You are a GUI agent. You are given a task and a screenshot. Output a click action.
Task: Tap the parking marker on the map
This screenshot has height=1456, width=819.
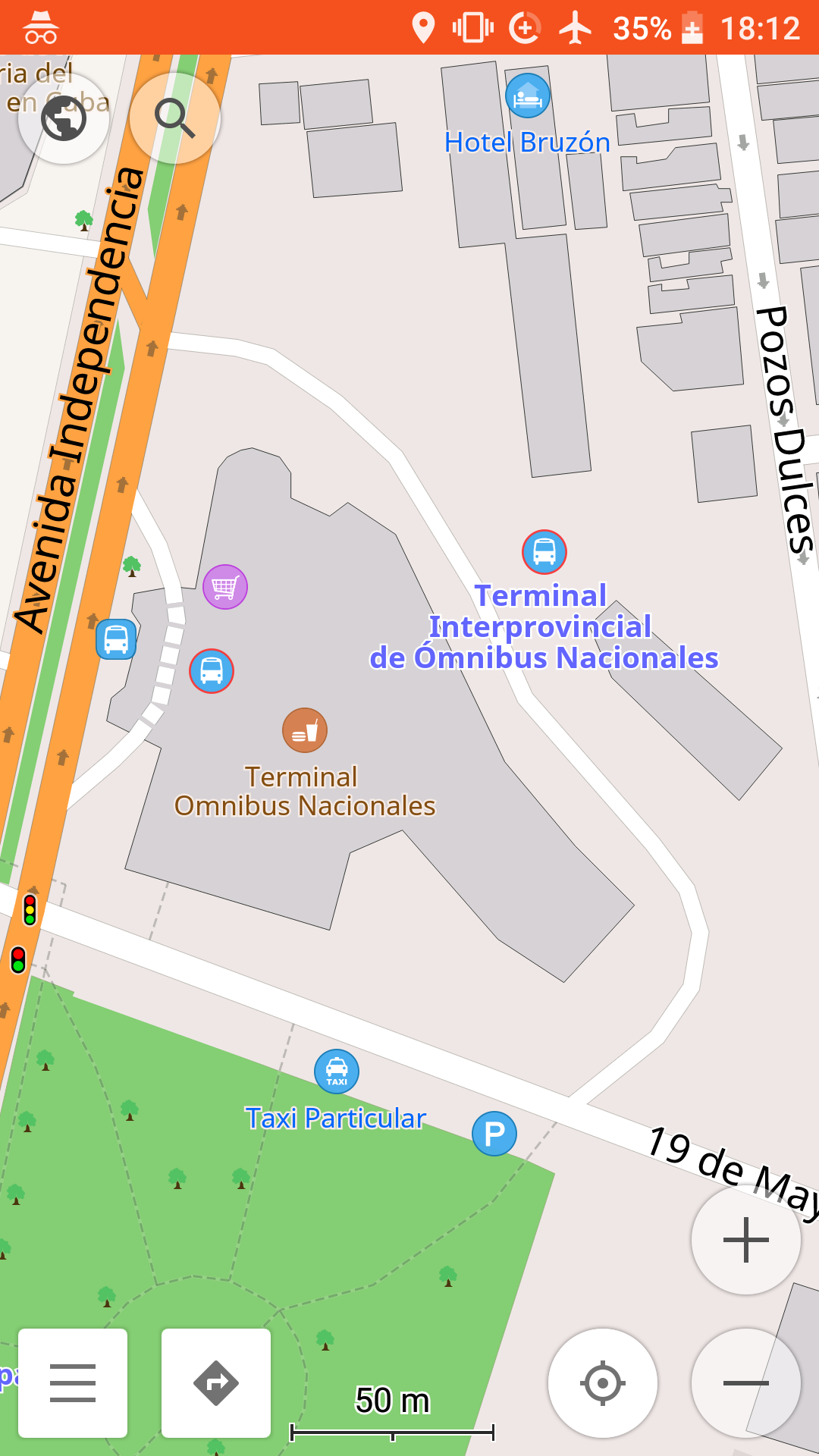494,1134
